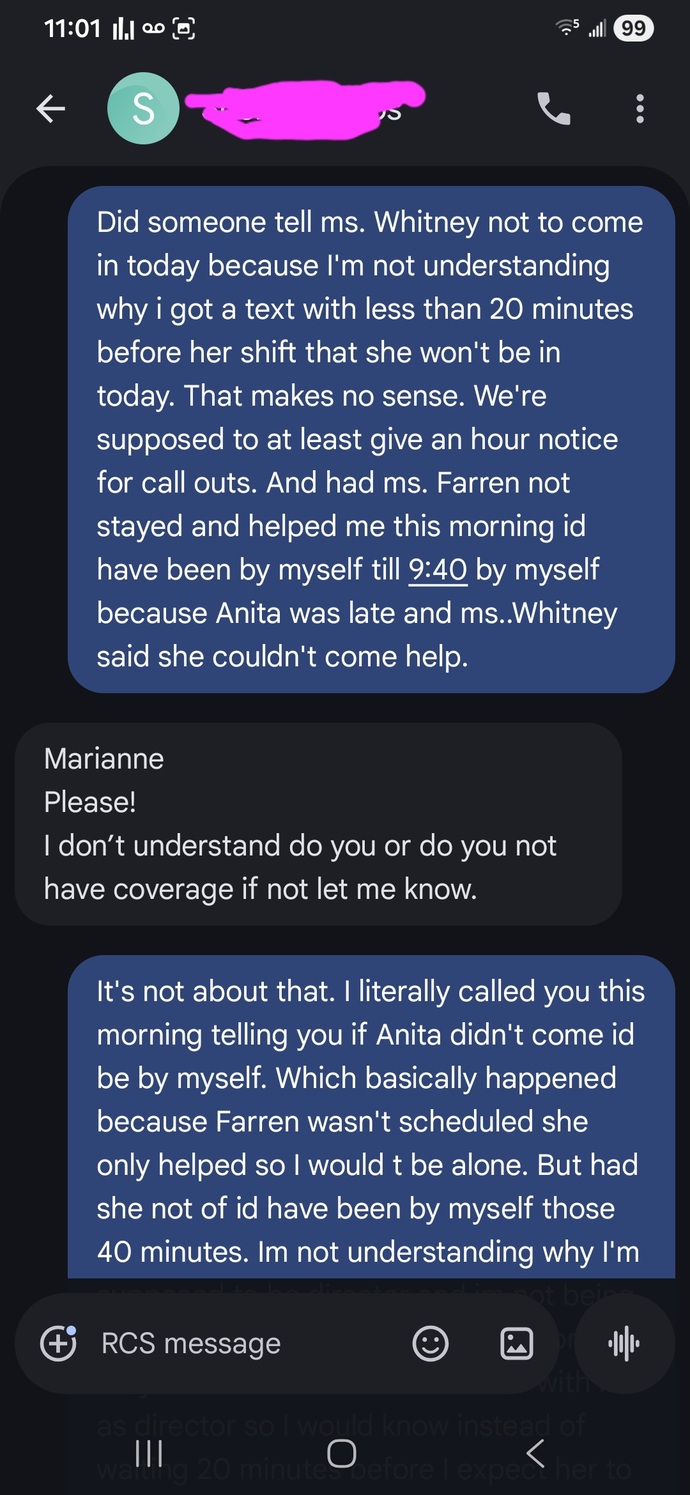Go back to the conversation list
The width and height of the screenshot is (690, 1495).
click(50, 109)
